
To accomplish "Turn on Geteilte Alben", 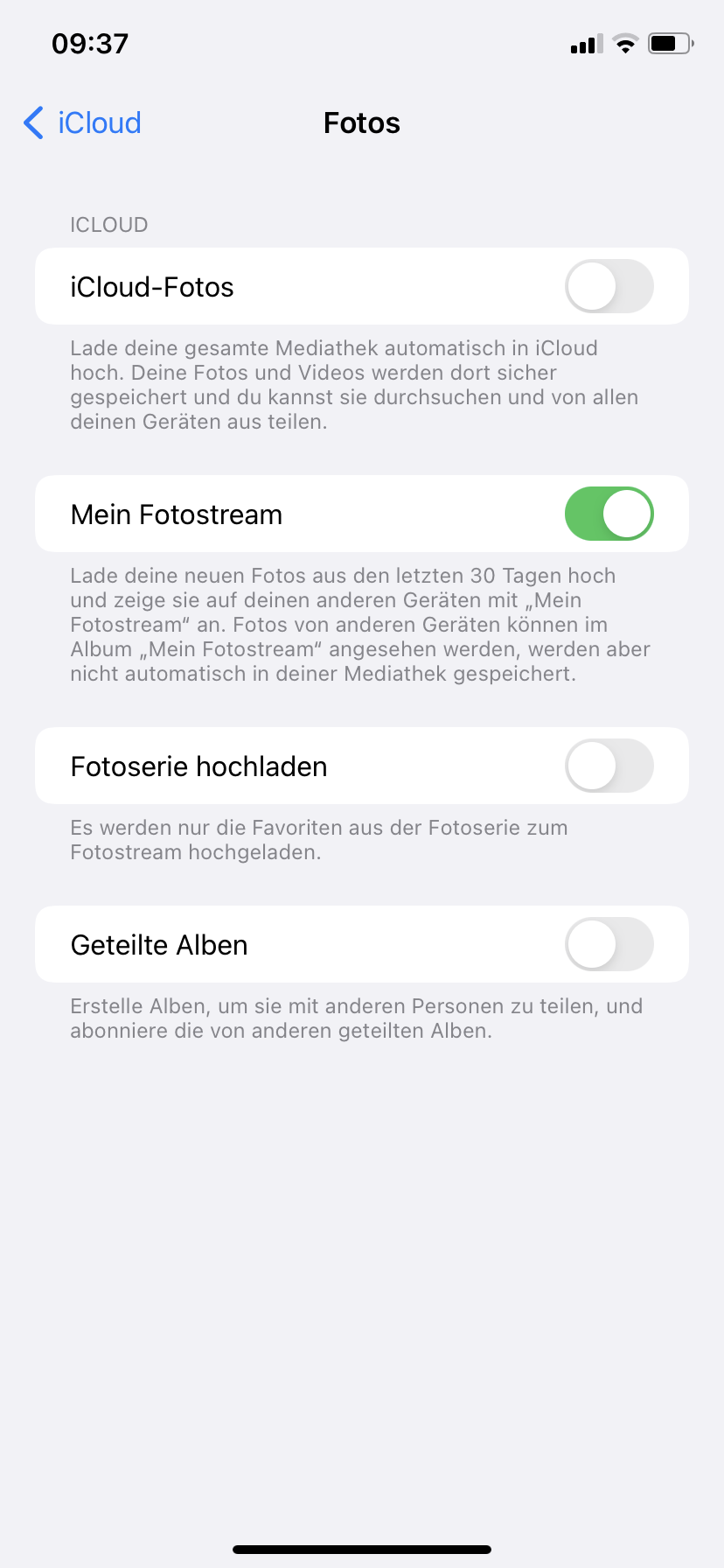I will click(609, 944).
